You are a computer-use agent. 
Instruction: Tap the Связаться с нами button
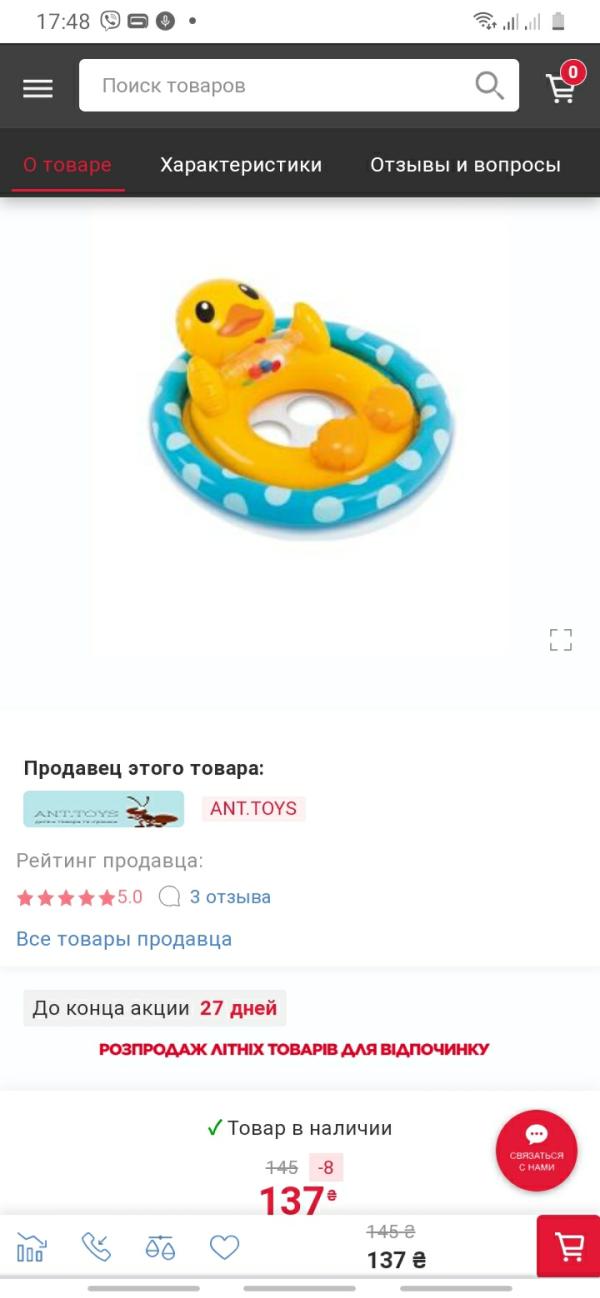point(537,1150)
